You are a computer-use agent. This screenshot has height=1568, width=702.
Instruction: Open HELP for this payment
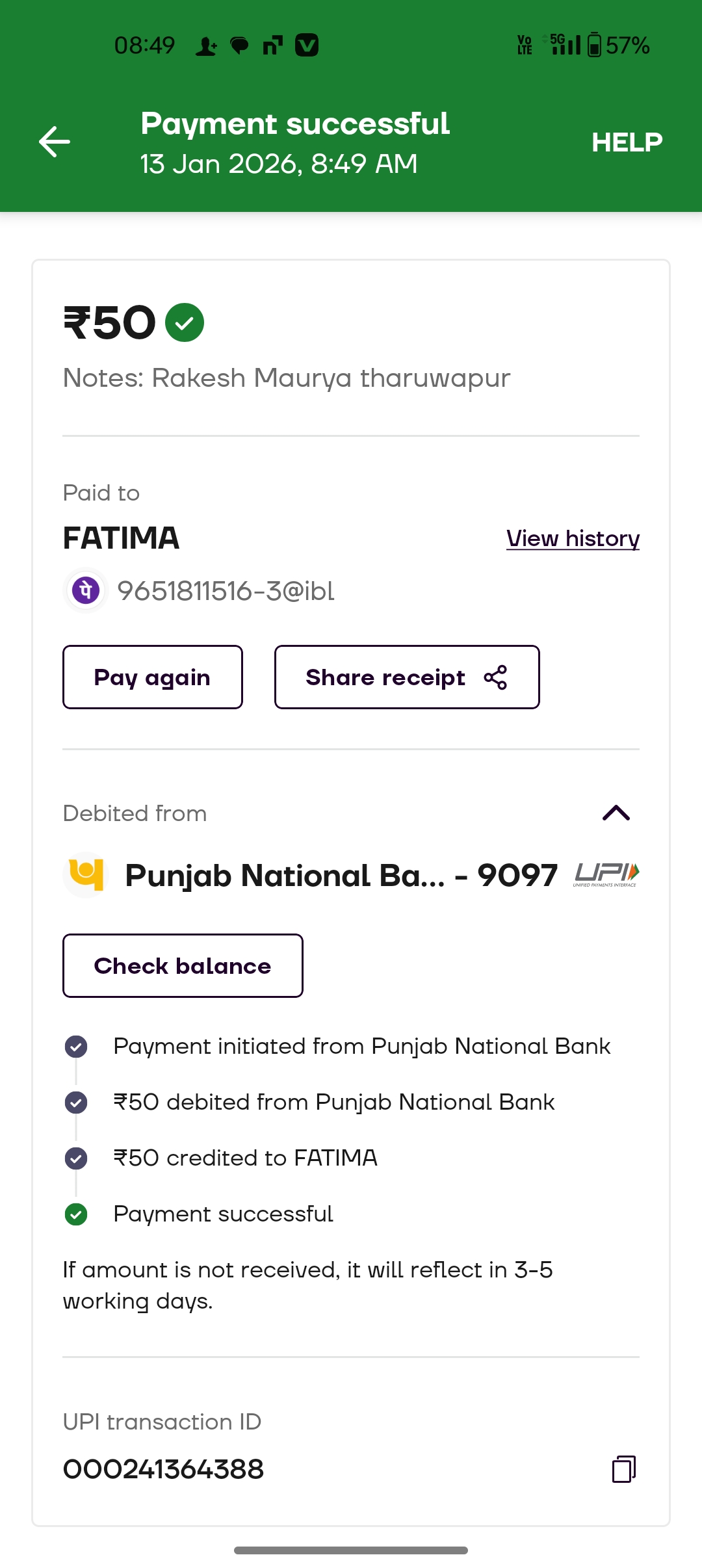(627, 142)
